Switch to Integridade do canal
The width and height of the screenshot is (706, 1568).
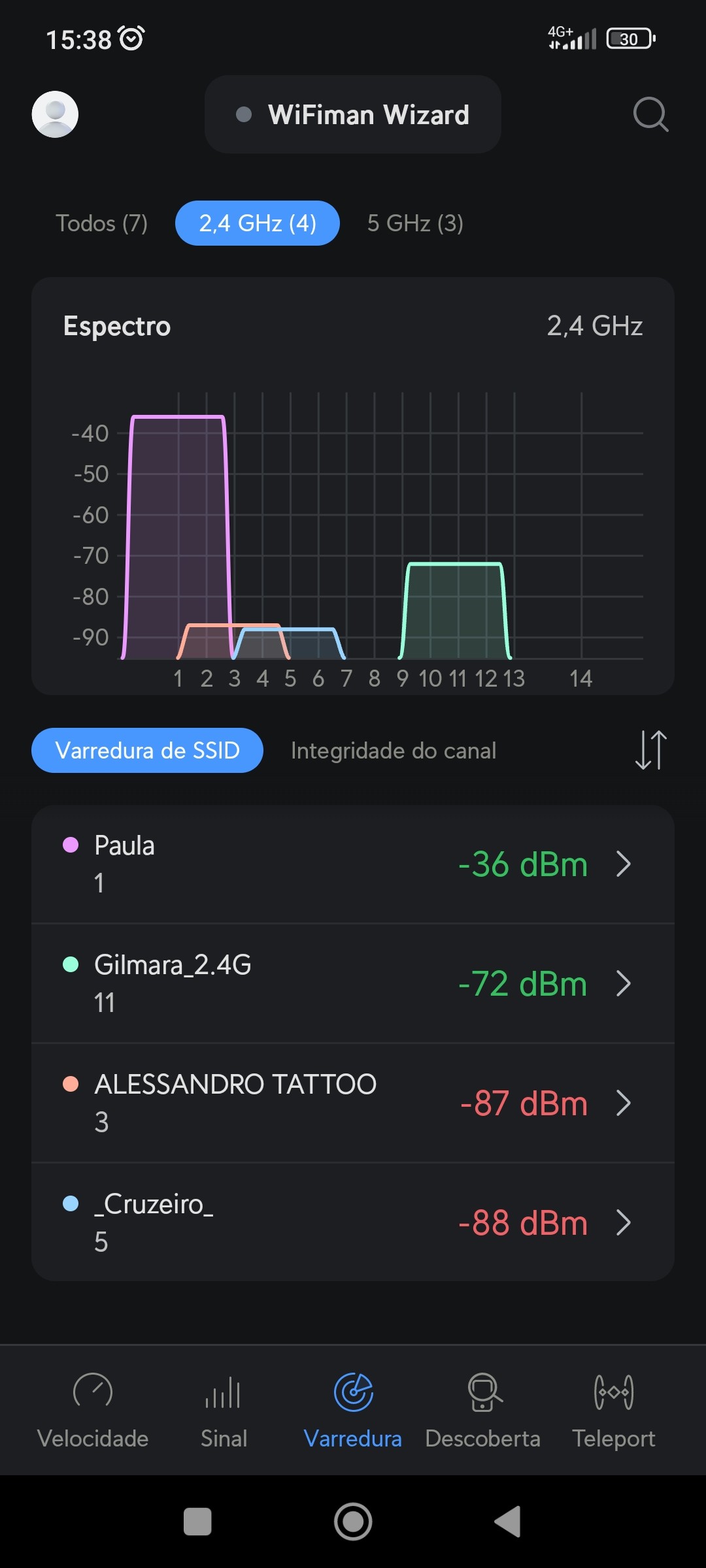coord(394,751)
